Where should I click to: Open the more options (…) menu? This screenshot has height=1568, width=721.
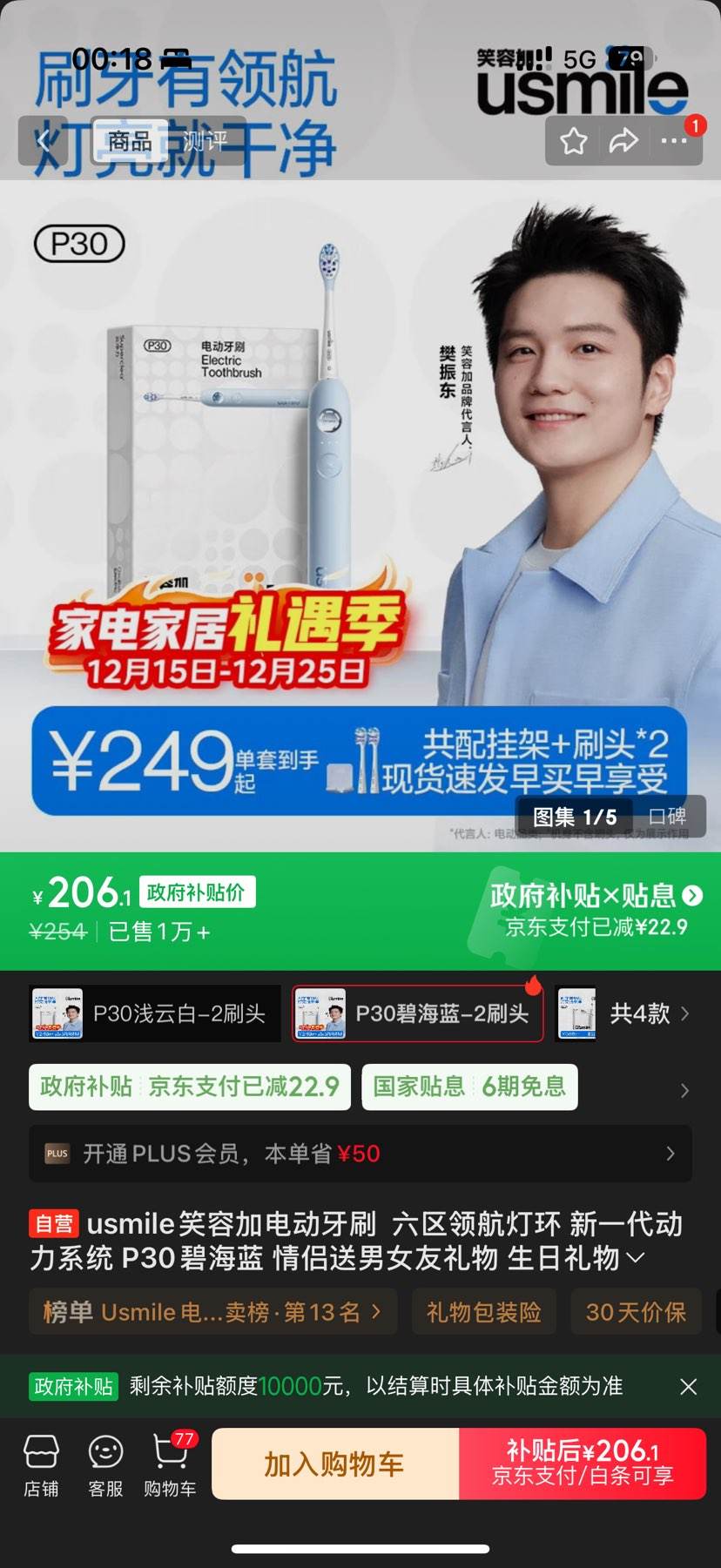(675, 142)
